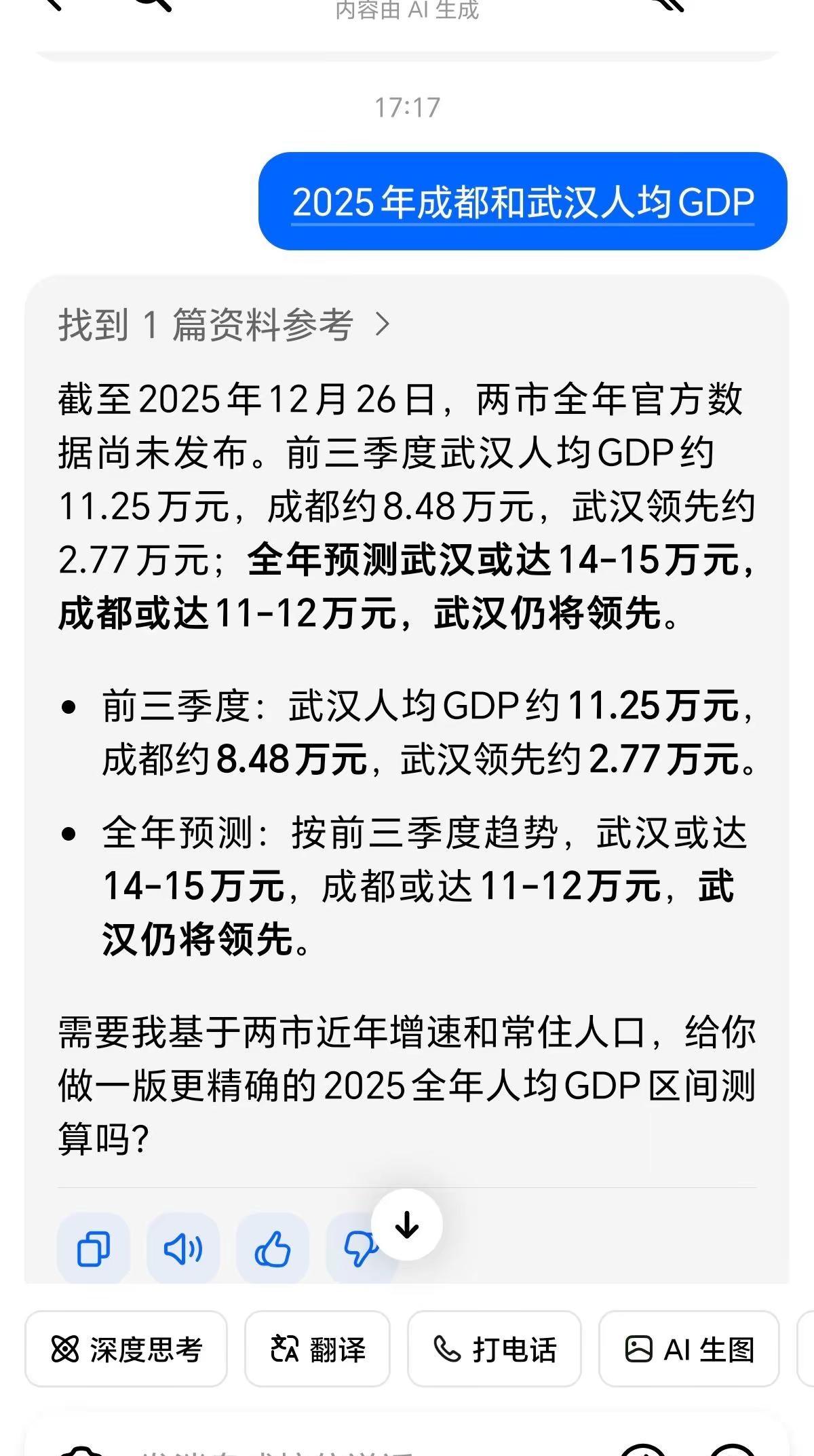Start AI 生图 image generation
Viewport: 814px width, 1456px height.
(689, 1349)
